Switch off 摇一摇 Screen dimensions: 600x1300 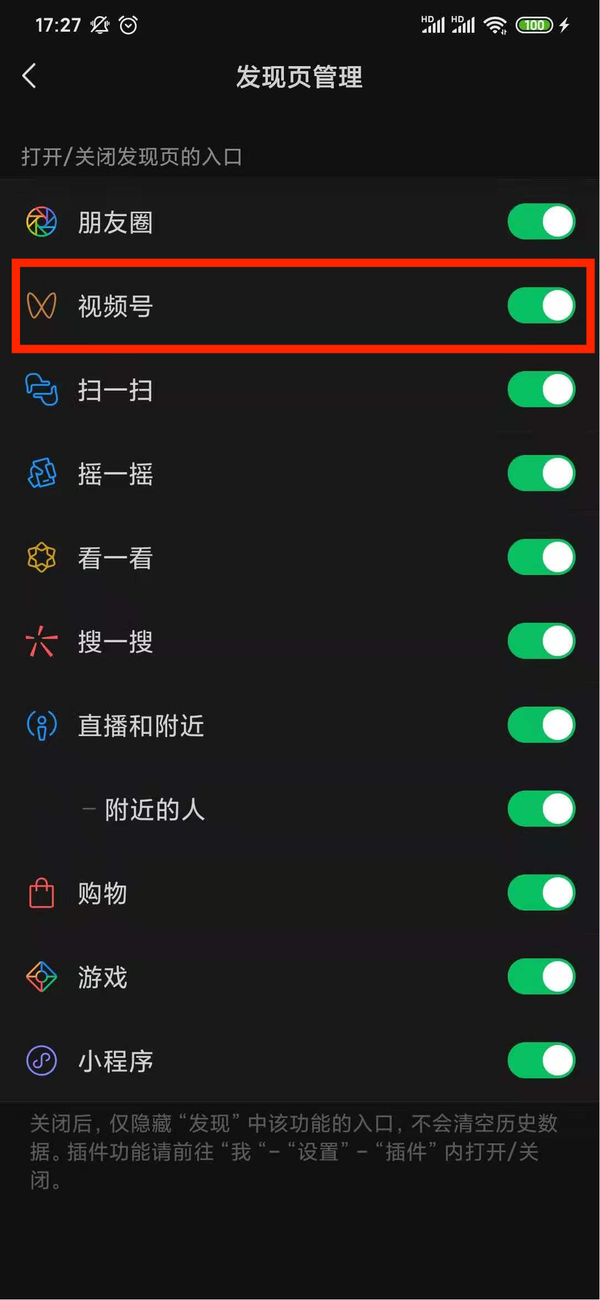(x=541, y=473)
